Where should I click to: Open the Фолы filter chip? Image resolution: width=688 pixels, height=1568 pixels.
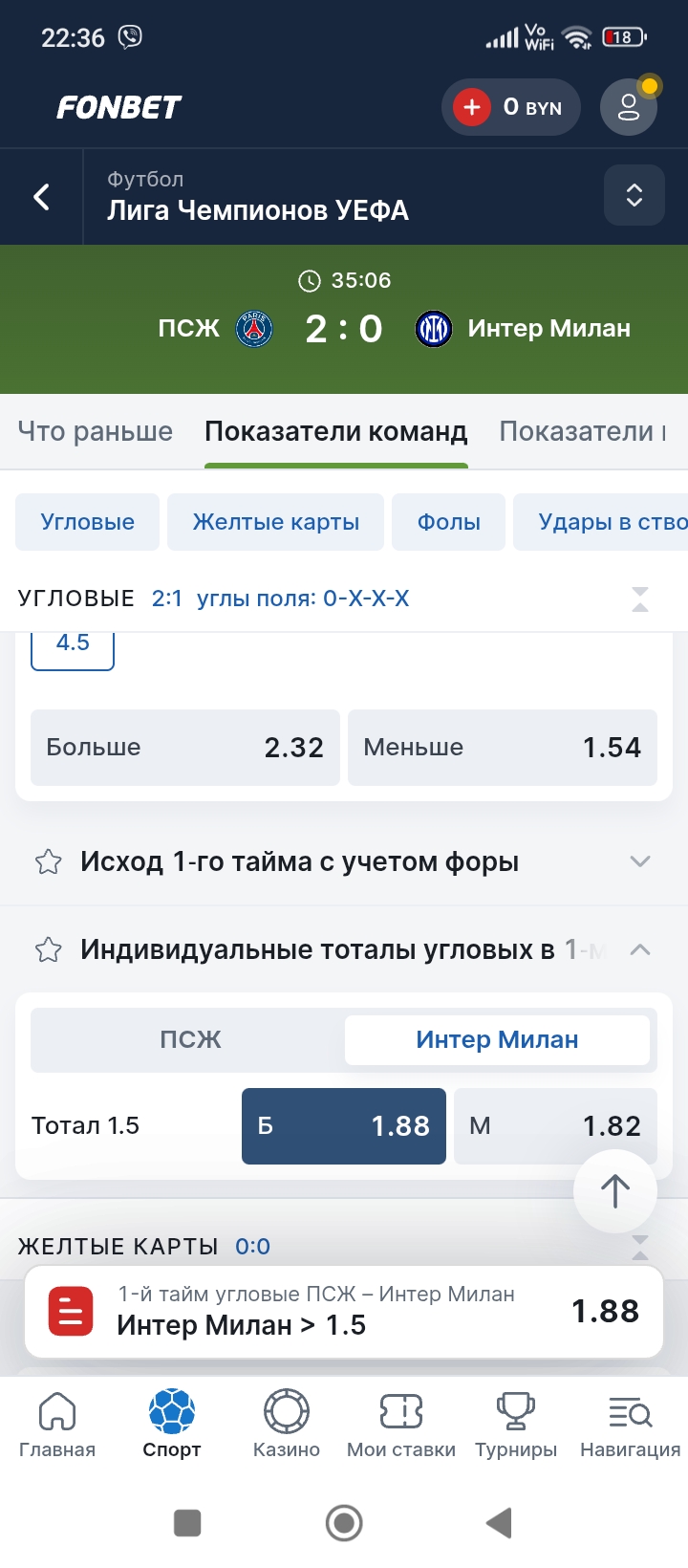448,522
